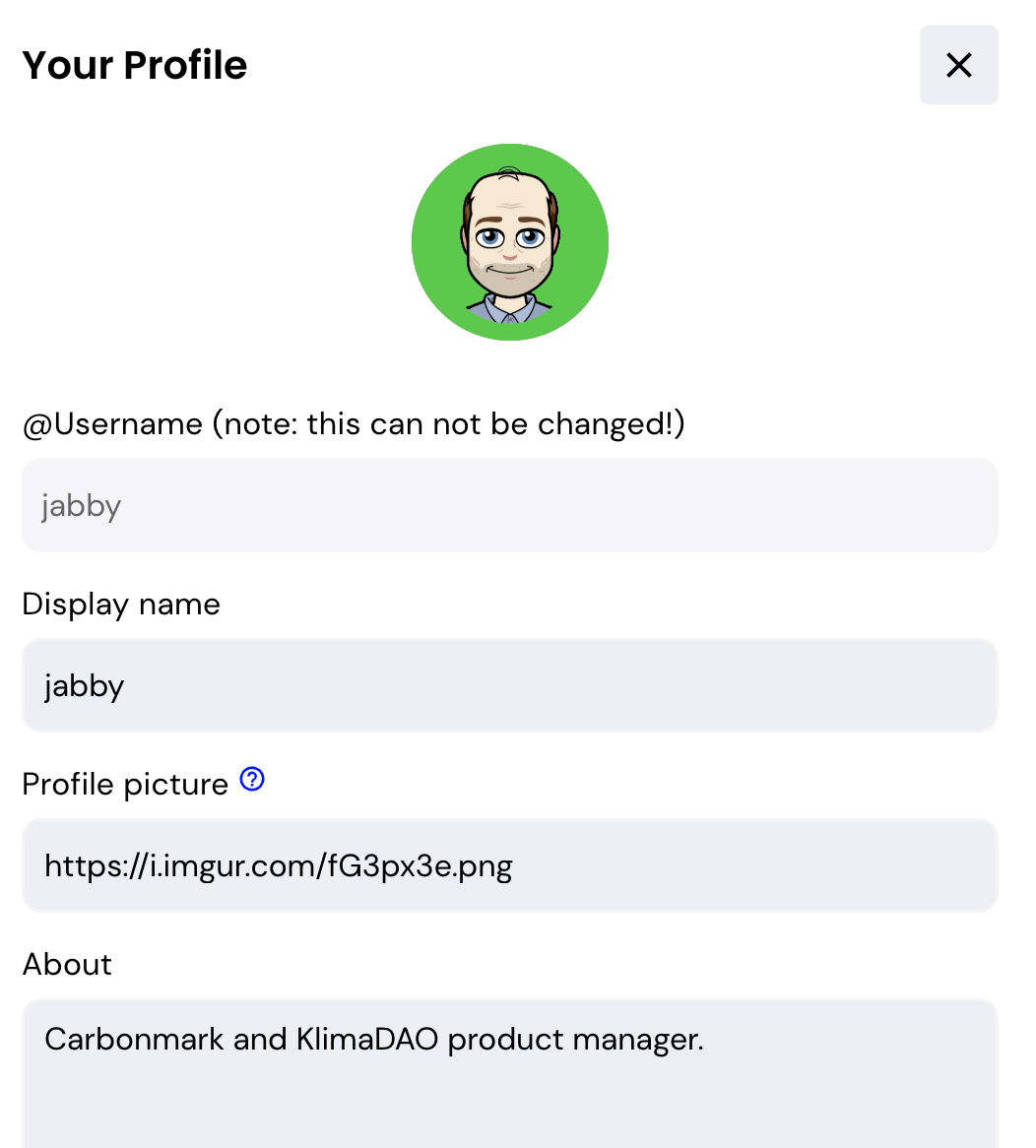Image resolution: width=1036 pixels, height=1148 pixels.
Task: Click the grayed-out jabby placeholder text
Action: [x=82, y=505]
